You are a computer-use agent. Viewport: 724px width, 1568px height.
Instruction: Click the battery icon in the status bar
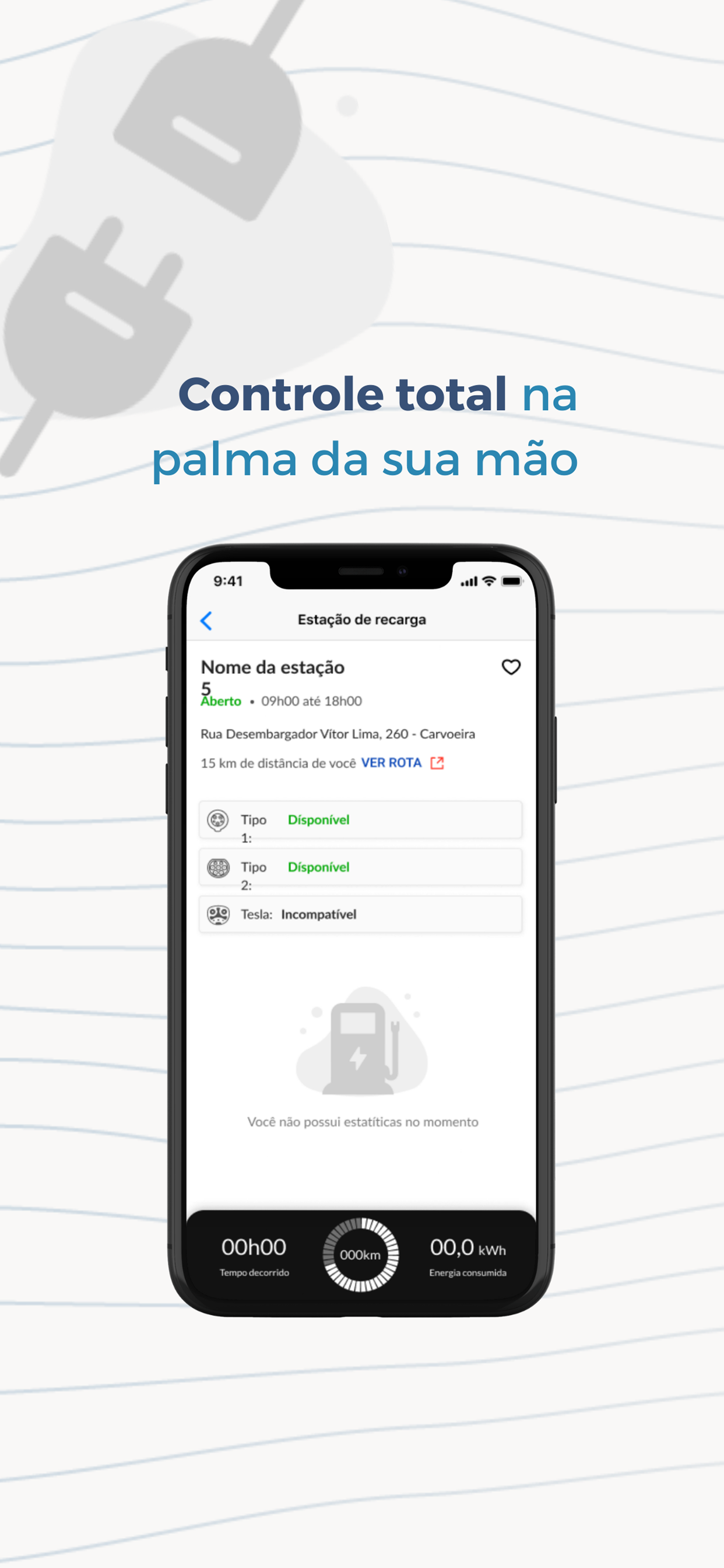pyautogui.click(x=511, y=582)
